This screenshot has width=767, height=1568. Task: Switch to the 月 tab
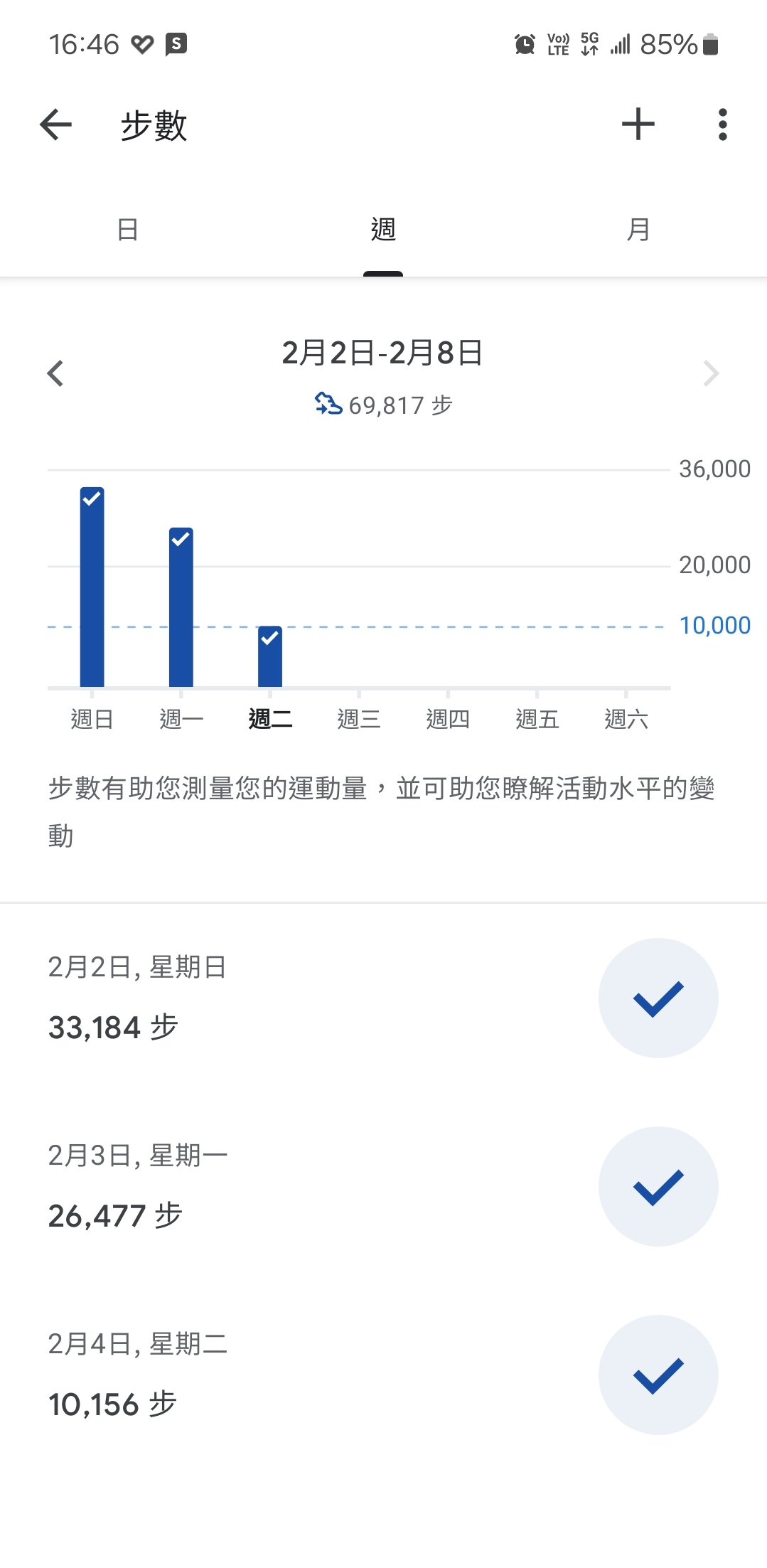638,230
